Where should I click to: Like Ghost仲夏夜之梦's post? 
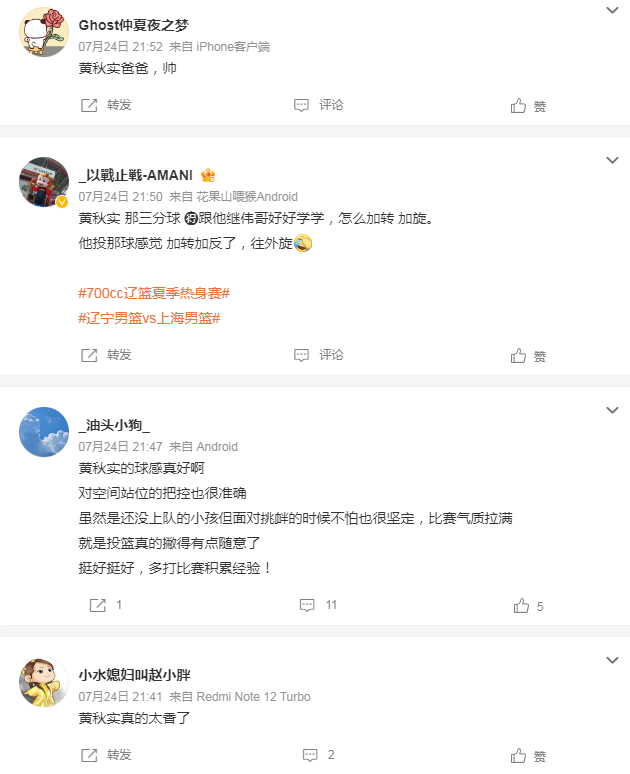[528, 105]
